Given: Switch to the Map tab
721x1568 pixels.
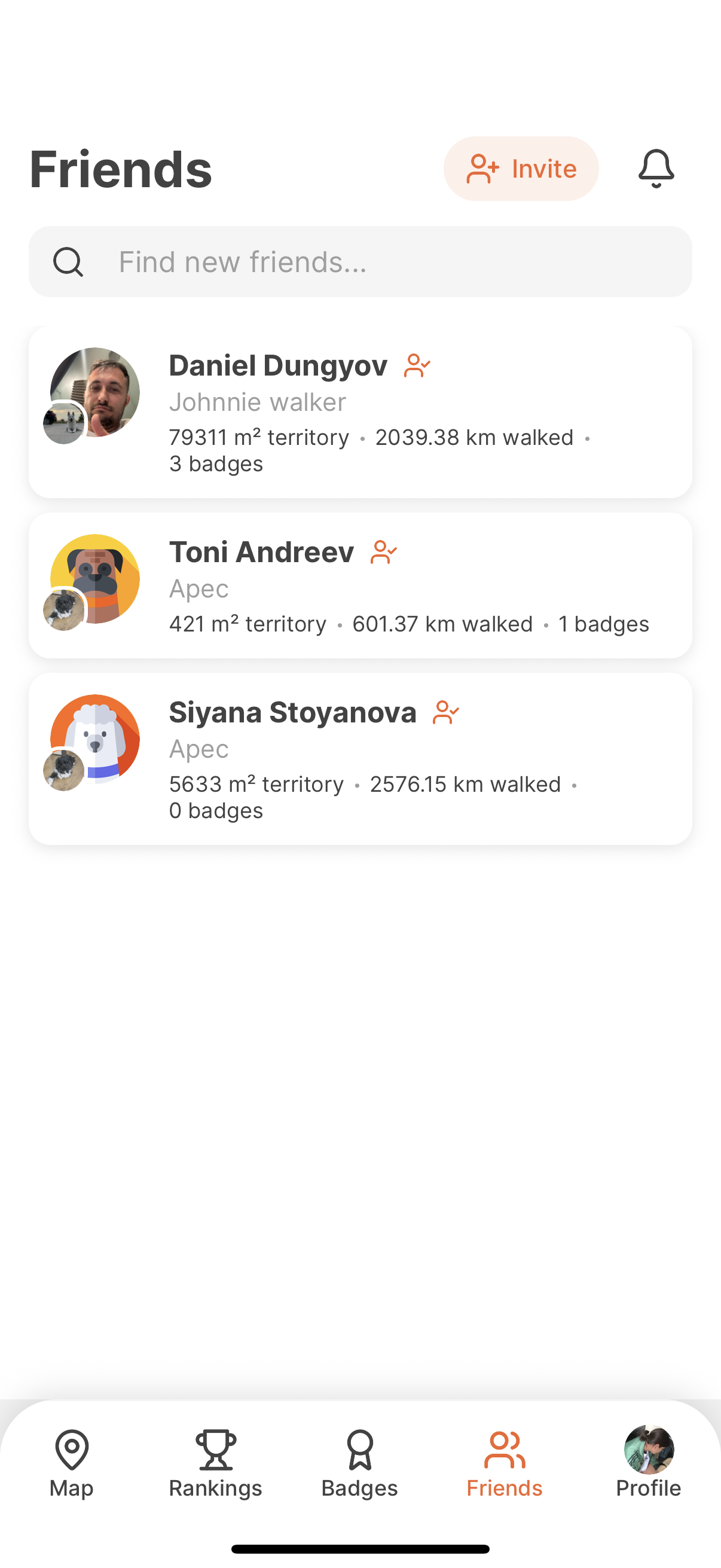Looking at the screenshot, I should pos(72,1463).
